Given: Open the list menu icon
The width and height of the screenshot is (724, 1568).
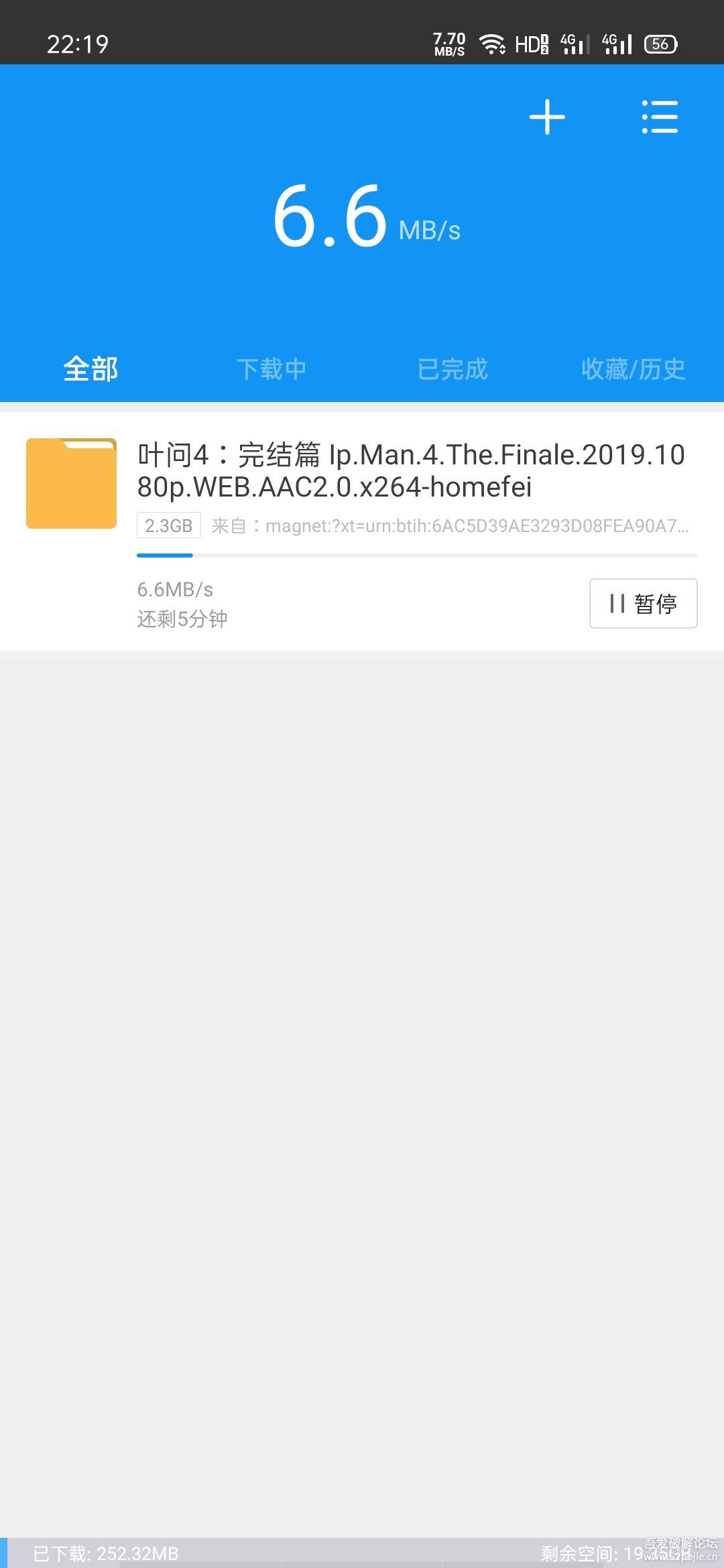Looking at the screenshot, I should pyautogui.click(x=660, y=117).
